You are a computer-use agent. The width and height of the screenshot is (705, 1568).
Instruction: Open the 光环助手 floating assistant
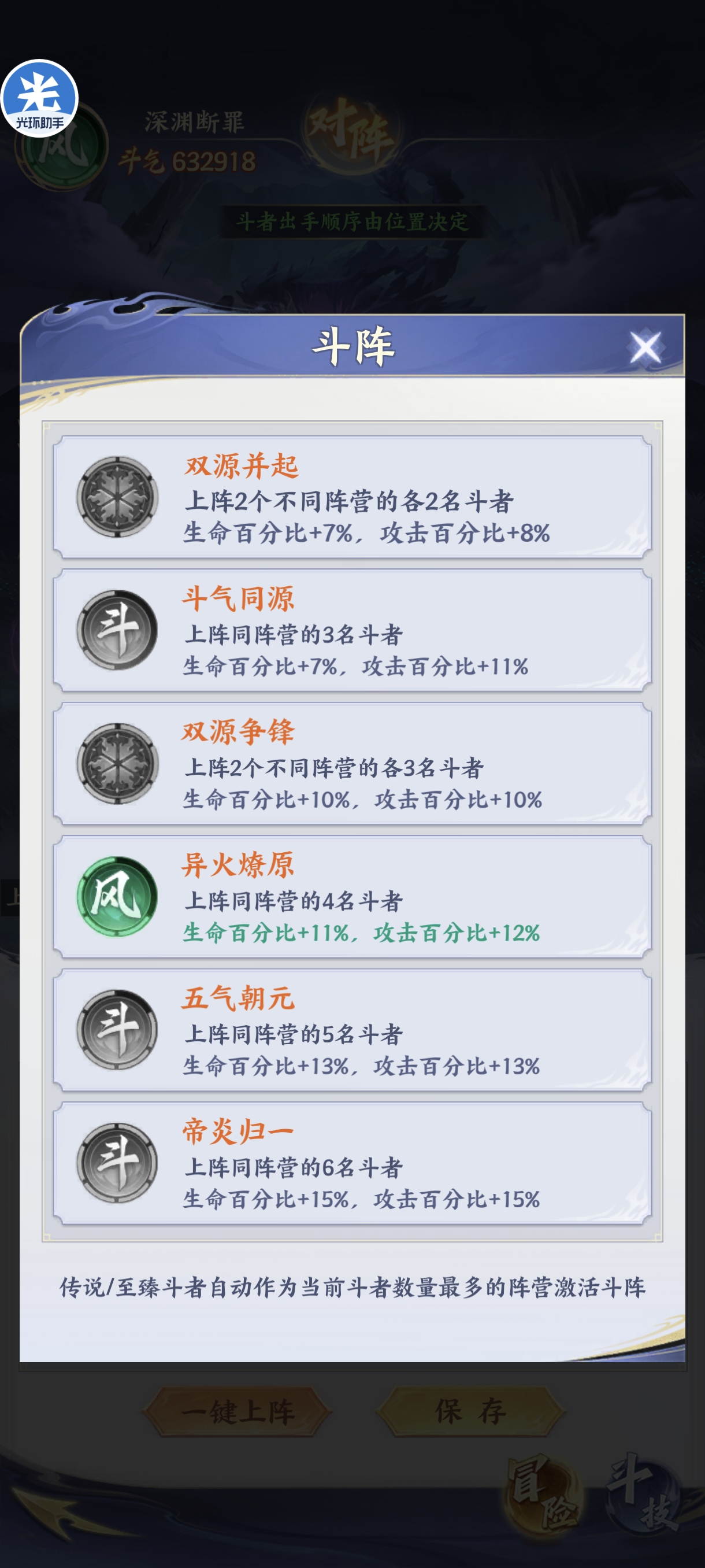click(x=39, y=98)
